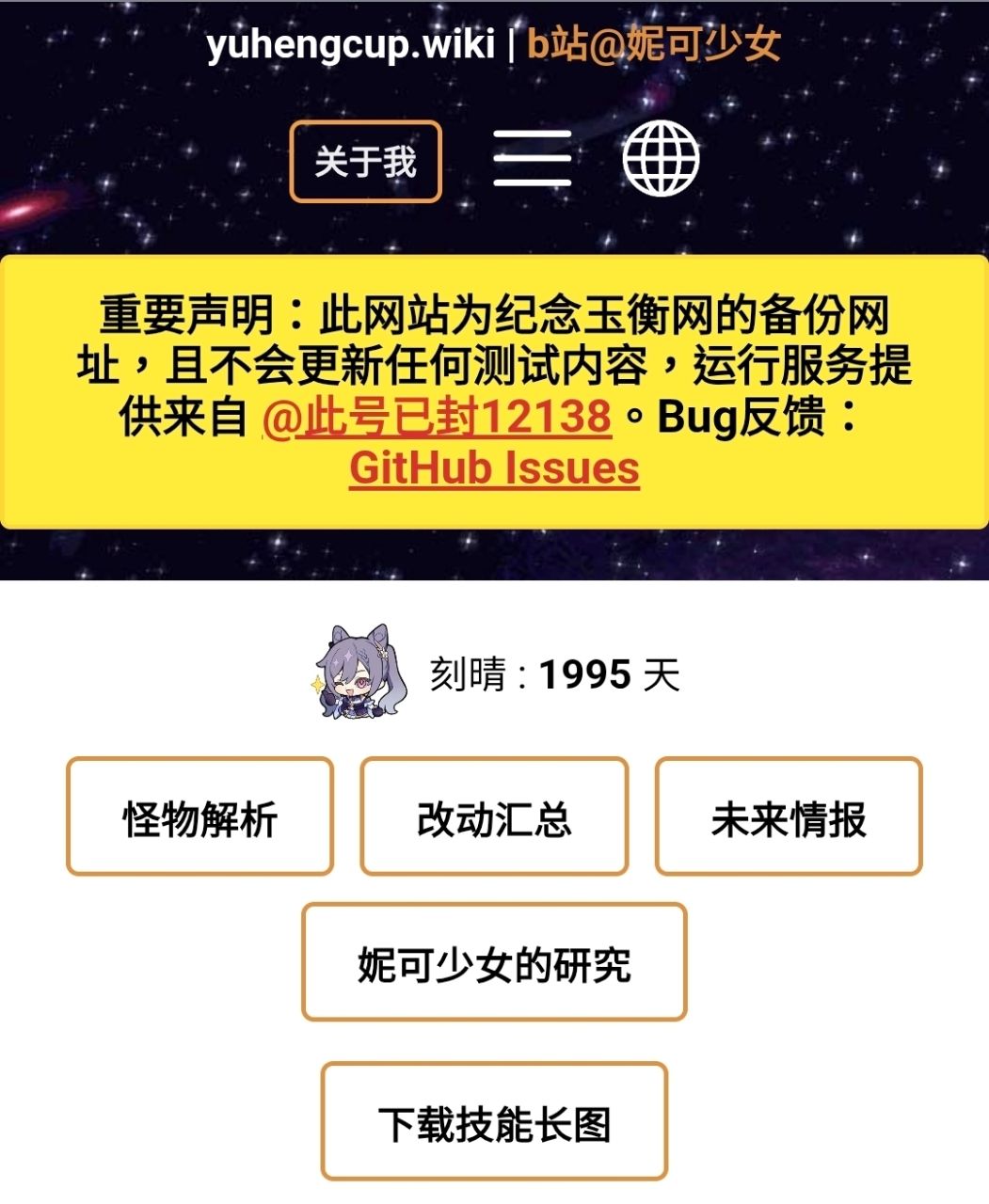
Task: Tap the 下载技能长图 button
Action: click(494, 1122)
